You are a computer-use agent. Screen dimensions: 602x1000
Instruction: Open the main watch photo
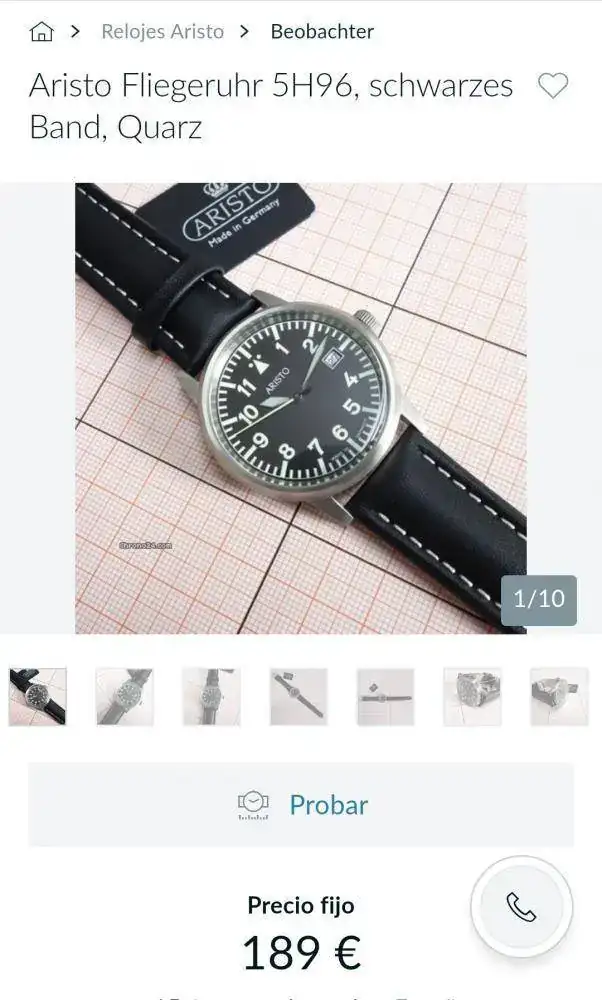click(300, 408)
